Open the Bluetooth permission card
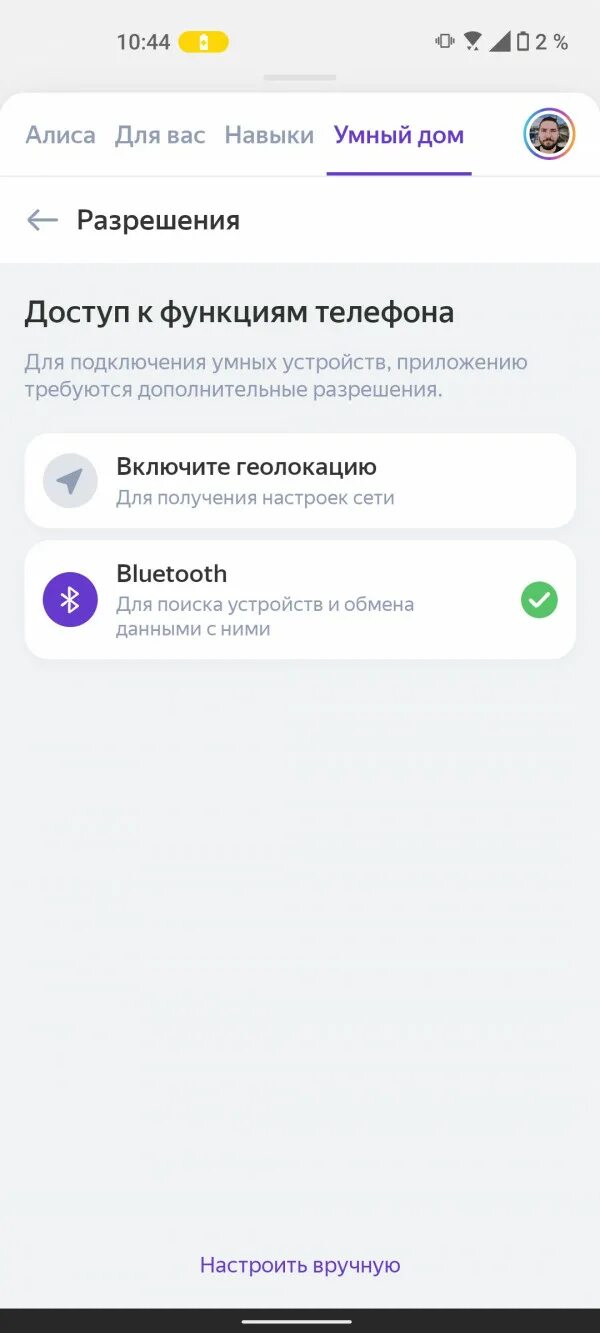 pyautogui.click(x=300, y=600)
